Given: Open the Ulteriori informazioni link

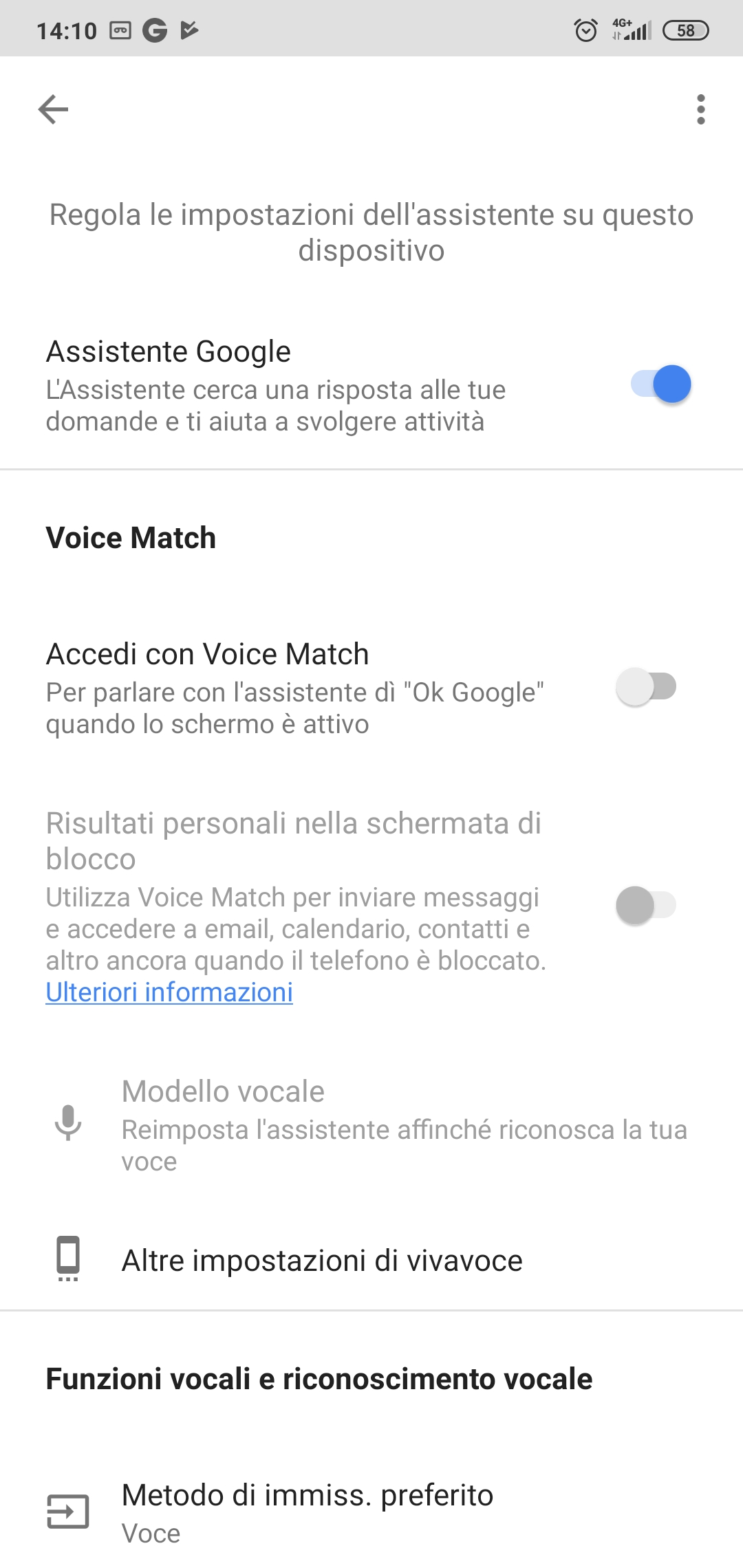Looking at the screenshot, I should coord(169,992).
